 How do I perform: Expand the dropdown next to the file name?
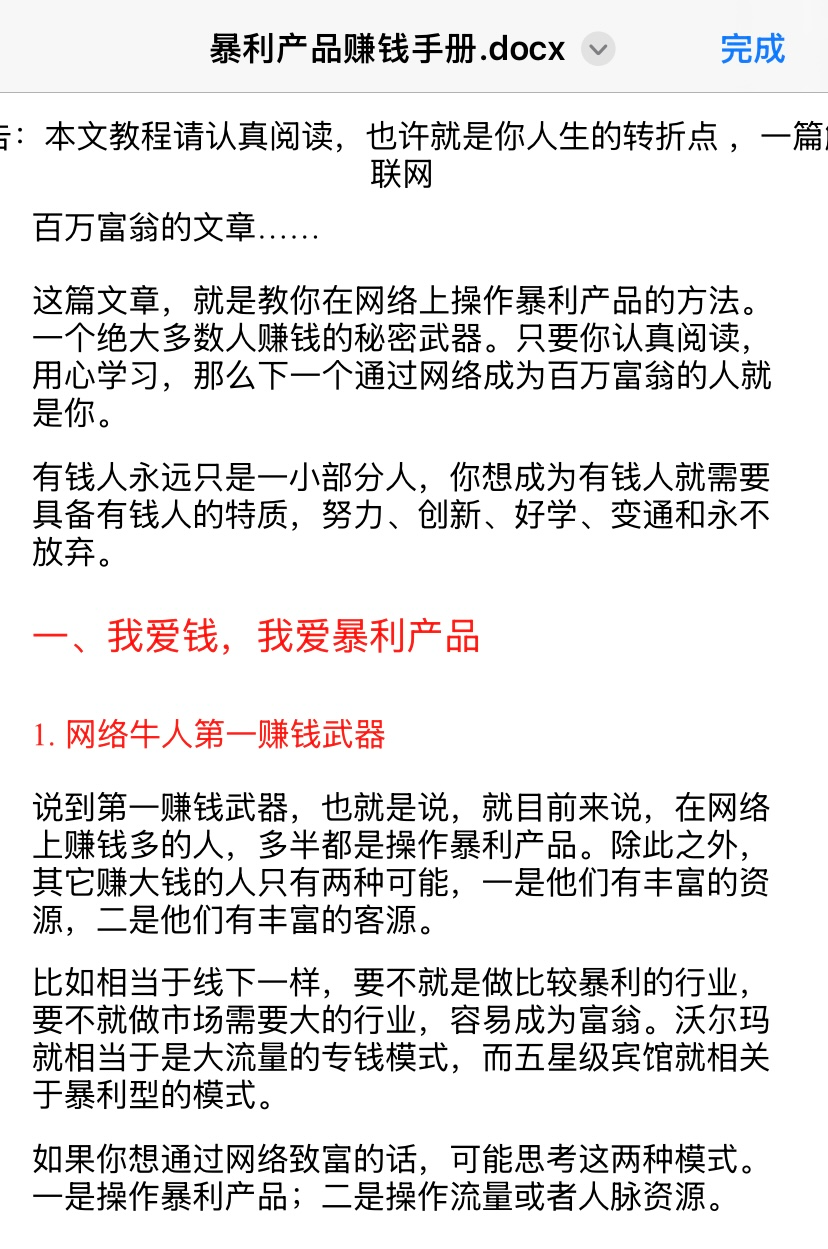[598, 49]
